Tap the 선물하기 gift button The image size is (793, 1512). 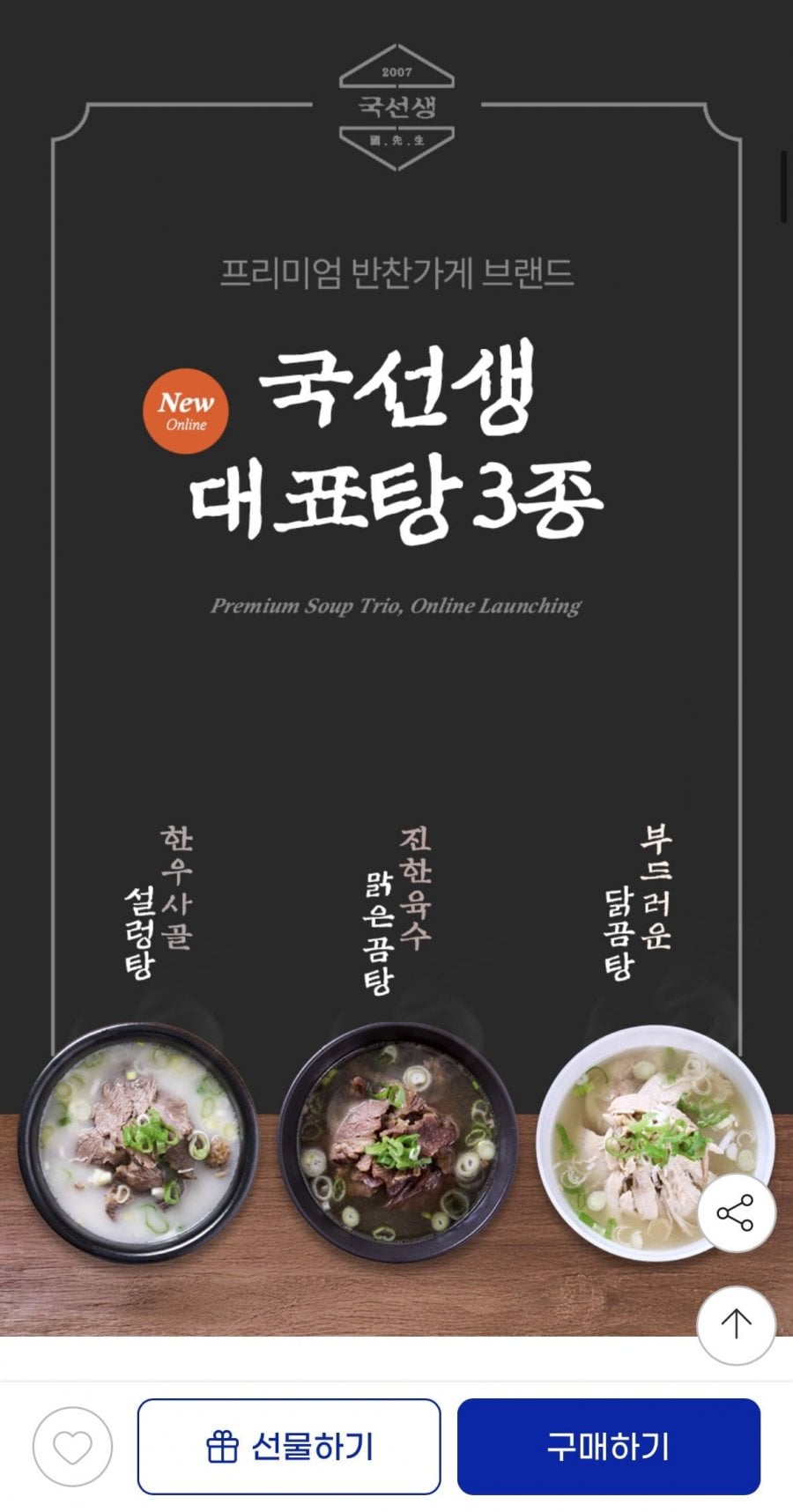point(289,1447)
